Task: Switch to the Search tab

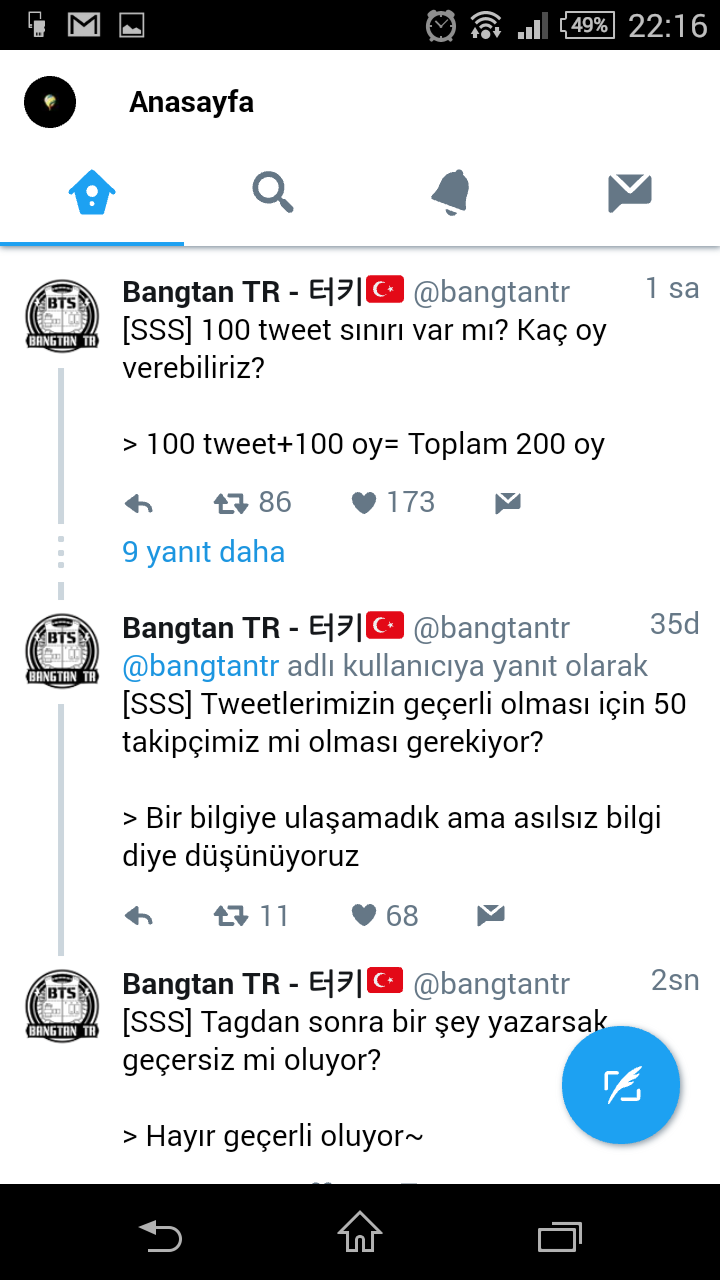Action: 272,190
